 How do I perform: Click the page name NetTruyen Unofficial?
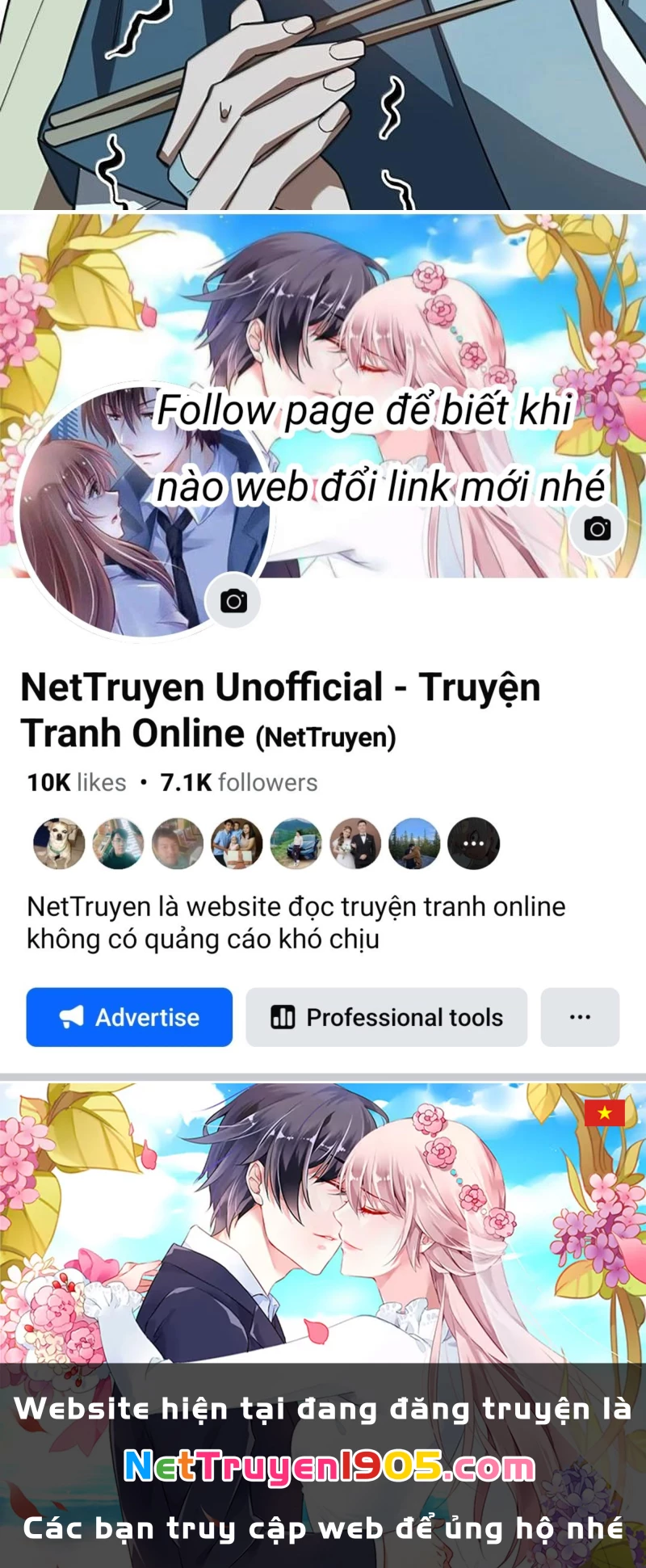pyautogui.click(x=283, y=689)
